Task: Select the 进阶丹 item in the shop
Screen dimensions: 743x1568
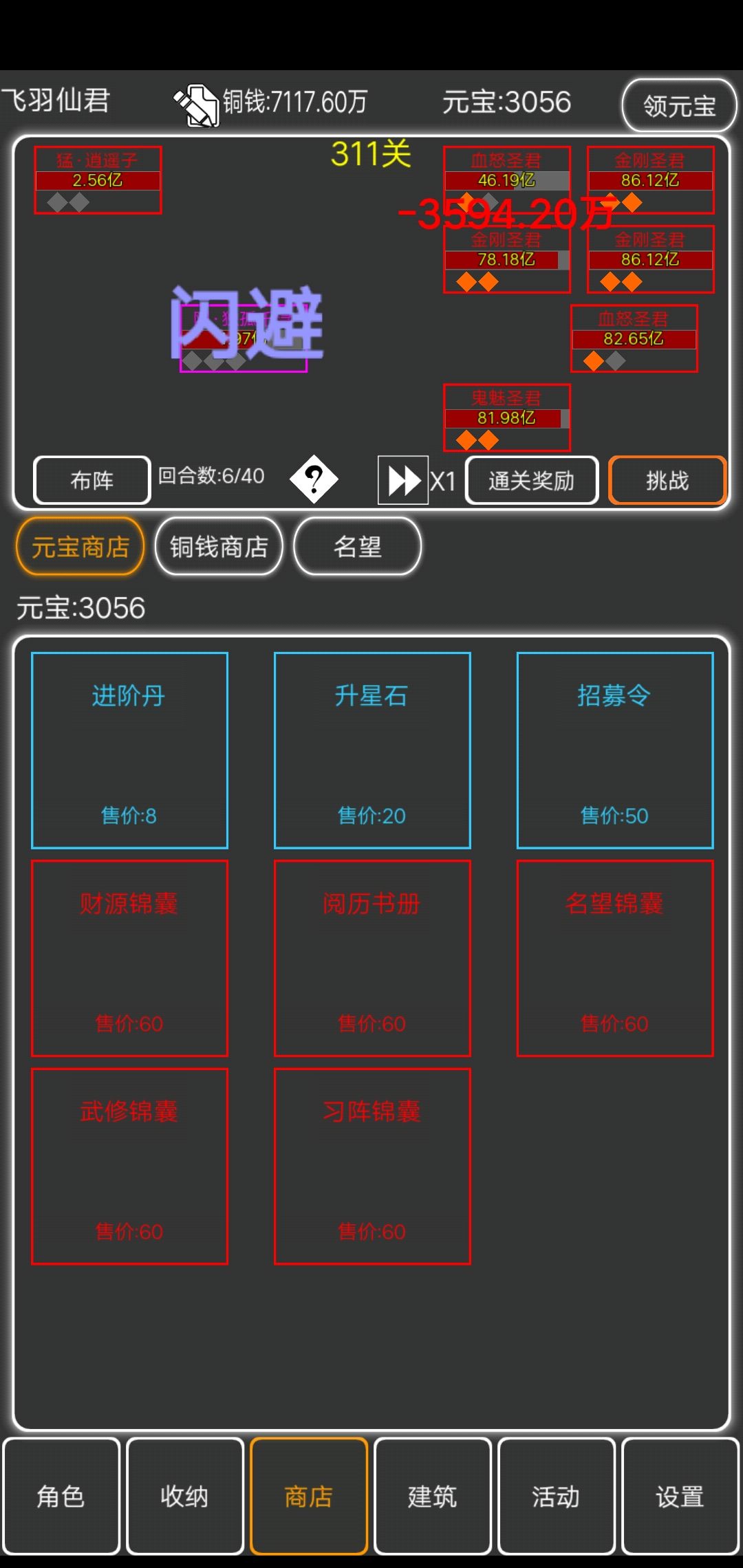Action: (129, 752)
